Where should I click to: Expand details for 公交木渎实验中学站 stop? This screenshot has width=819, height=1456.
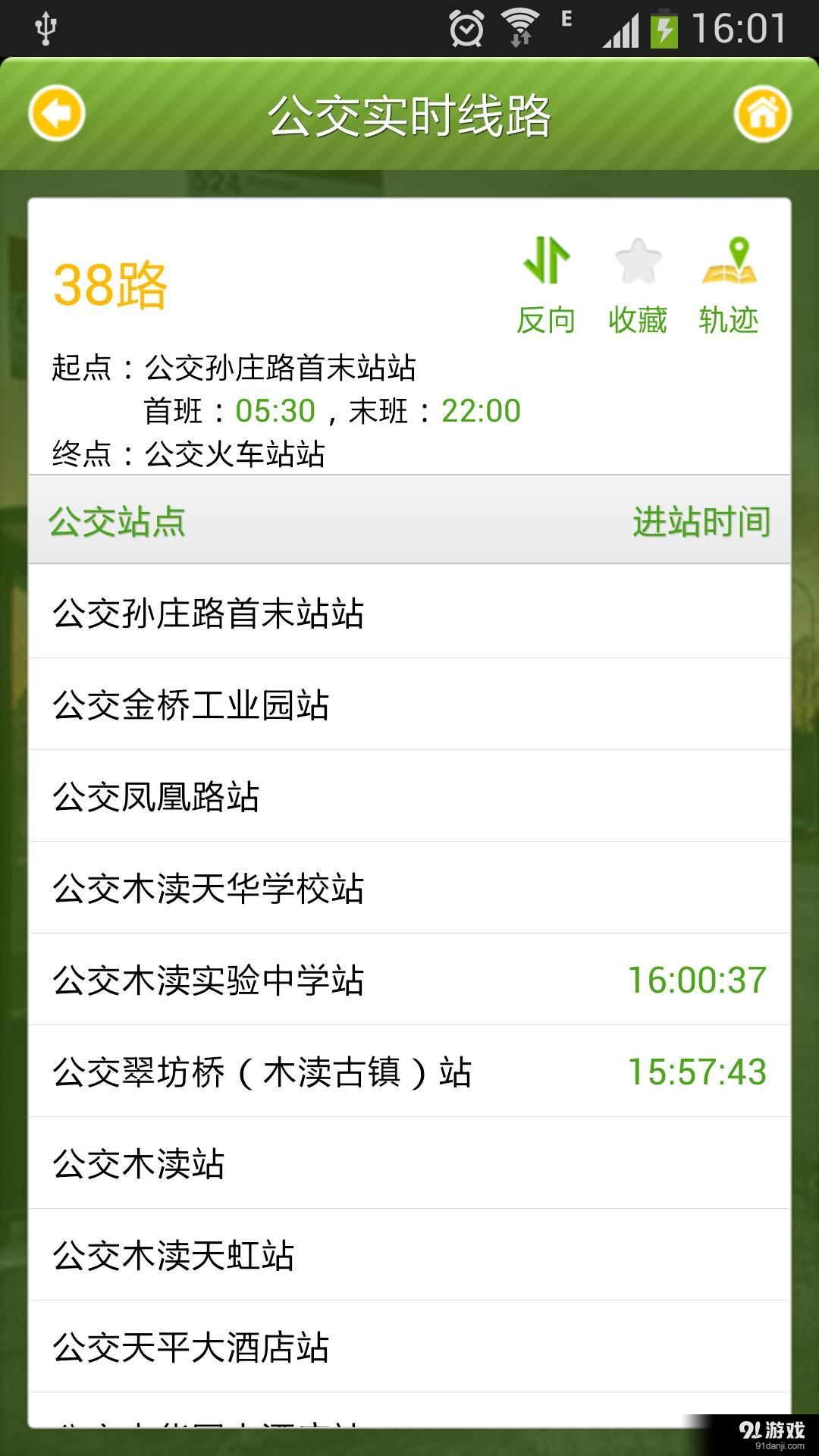tap(409, 981)
